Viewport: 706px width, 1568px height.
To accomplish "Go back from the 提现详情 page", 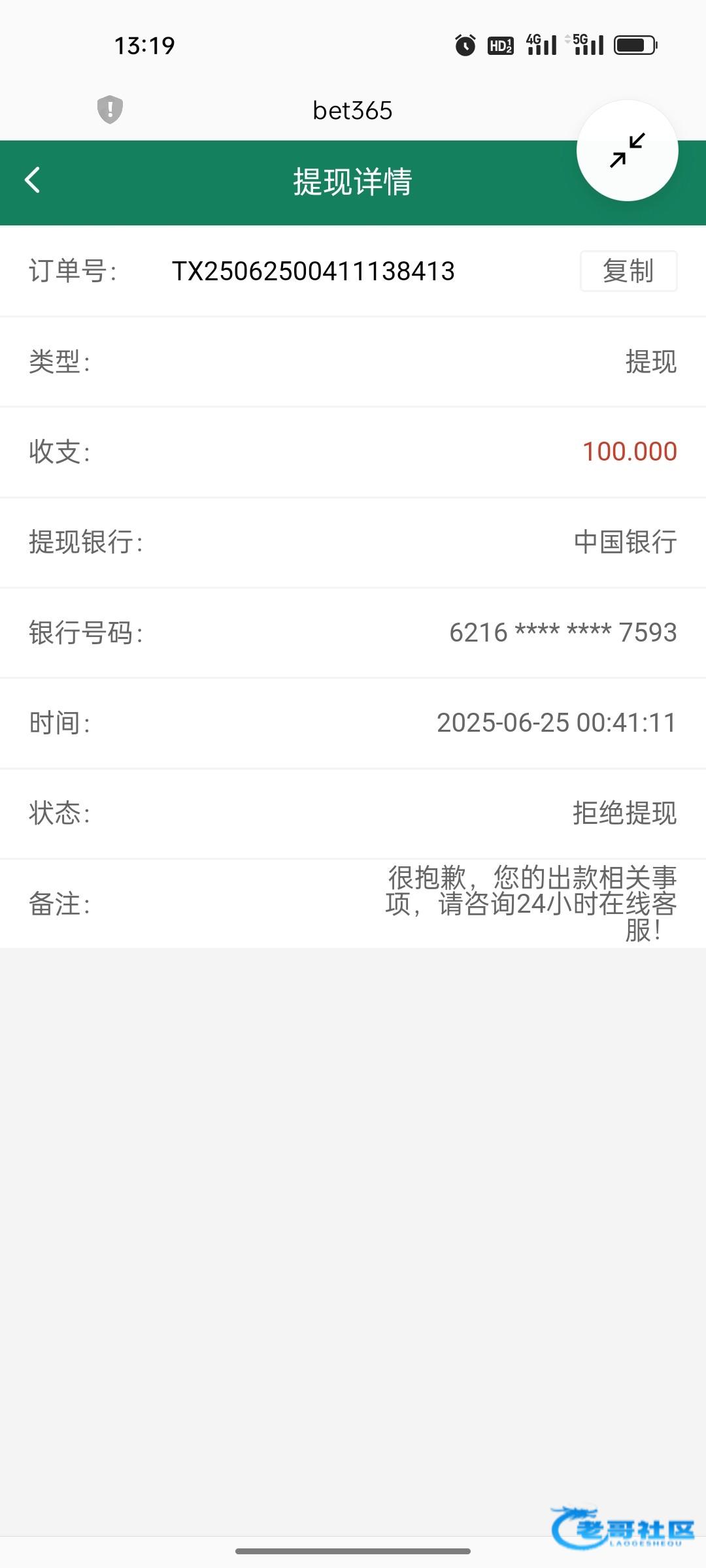I will click(33, 180).
